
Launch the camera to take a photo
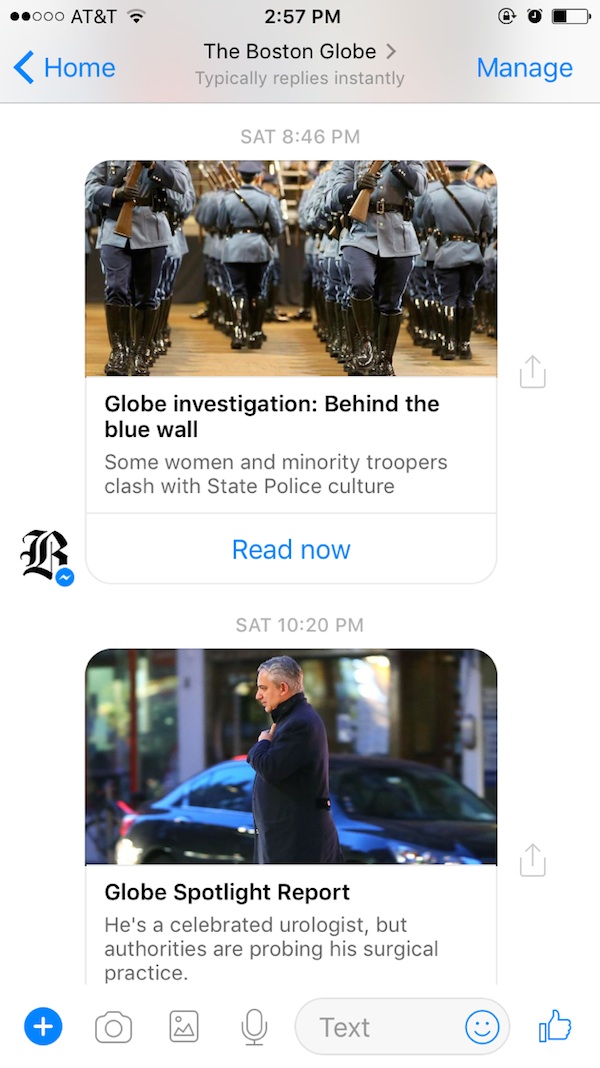pyautogui.click(x=113, y=1026)
